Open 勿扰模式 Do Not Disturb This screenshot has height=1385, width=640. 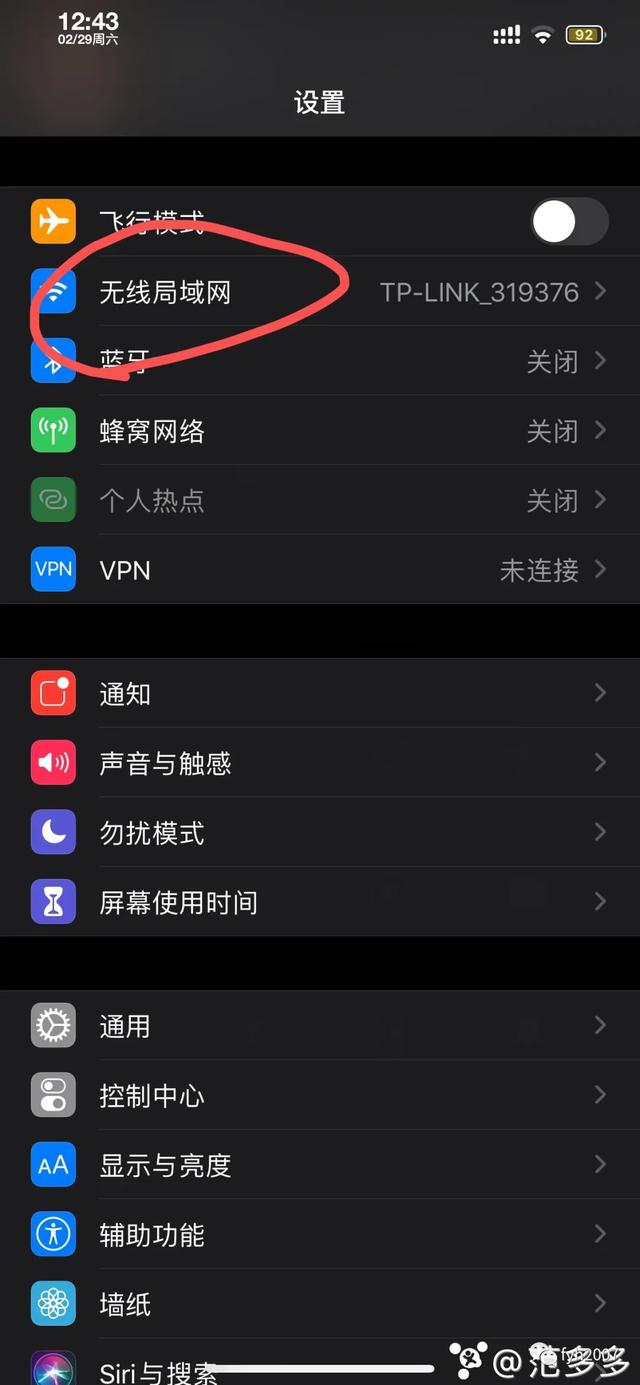[x=320, y=832]
